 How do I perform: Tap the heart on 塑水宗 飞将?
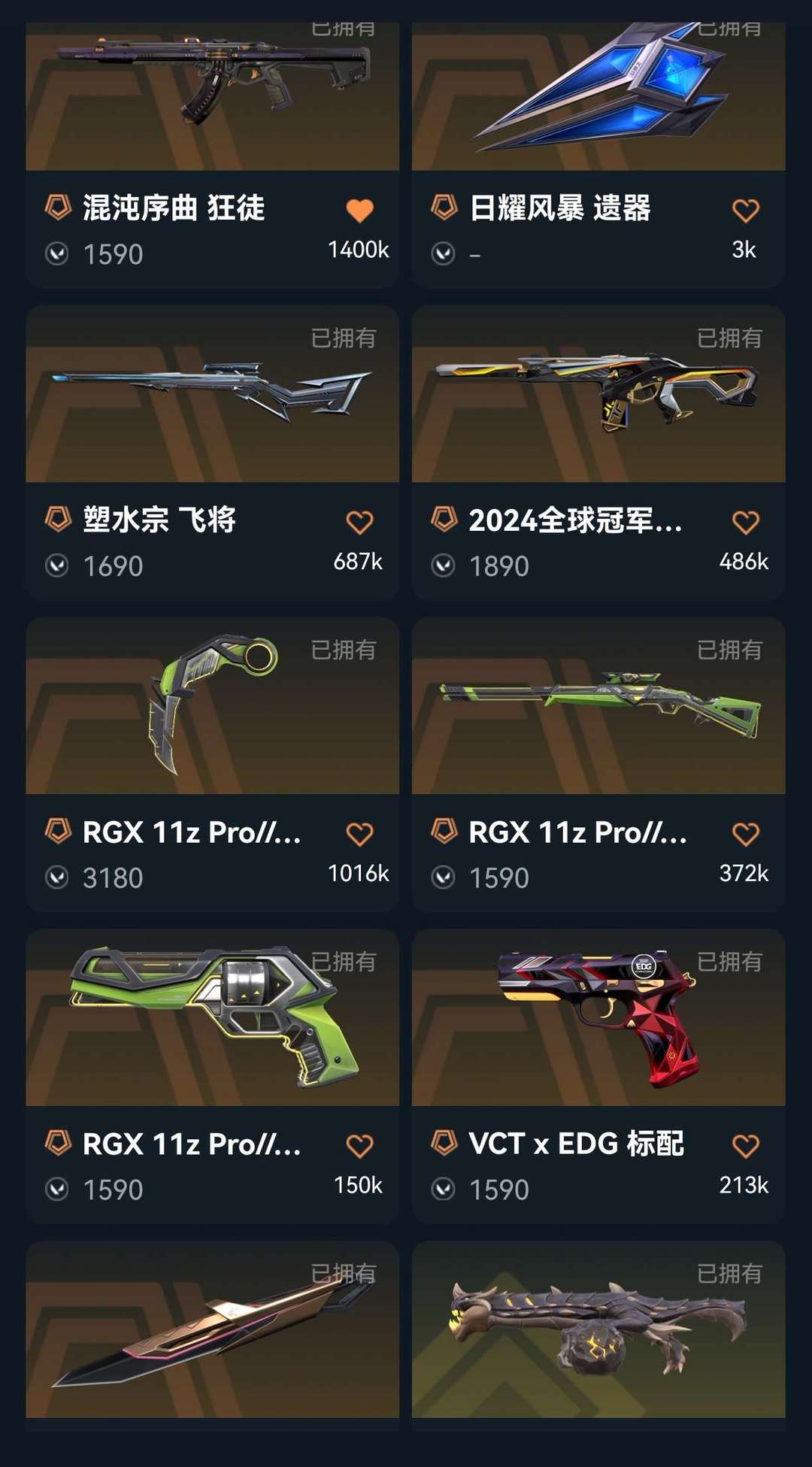[359, 523]
